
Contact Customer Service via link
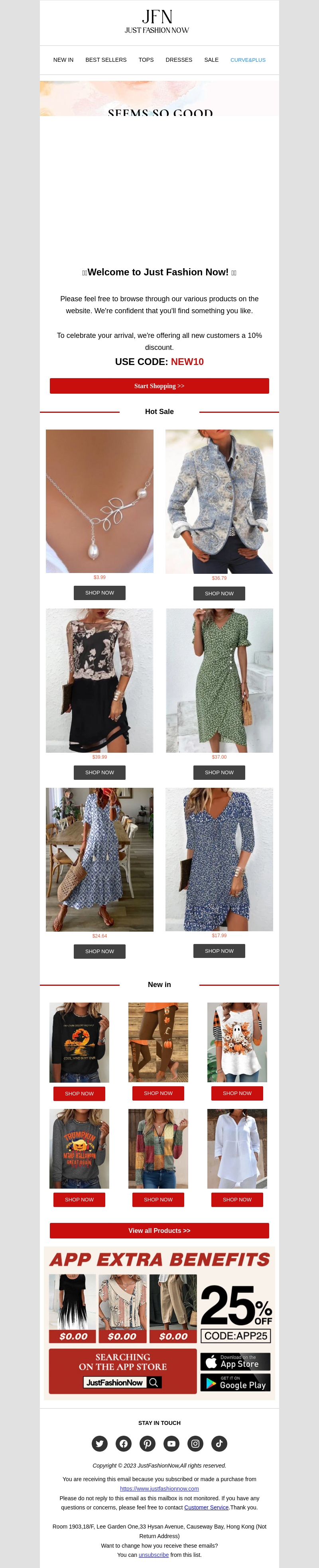(x=207, y=1507)
